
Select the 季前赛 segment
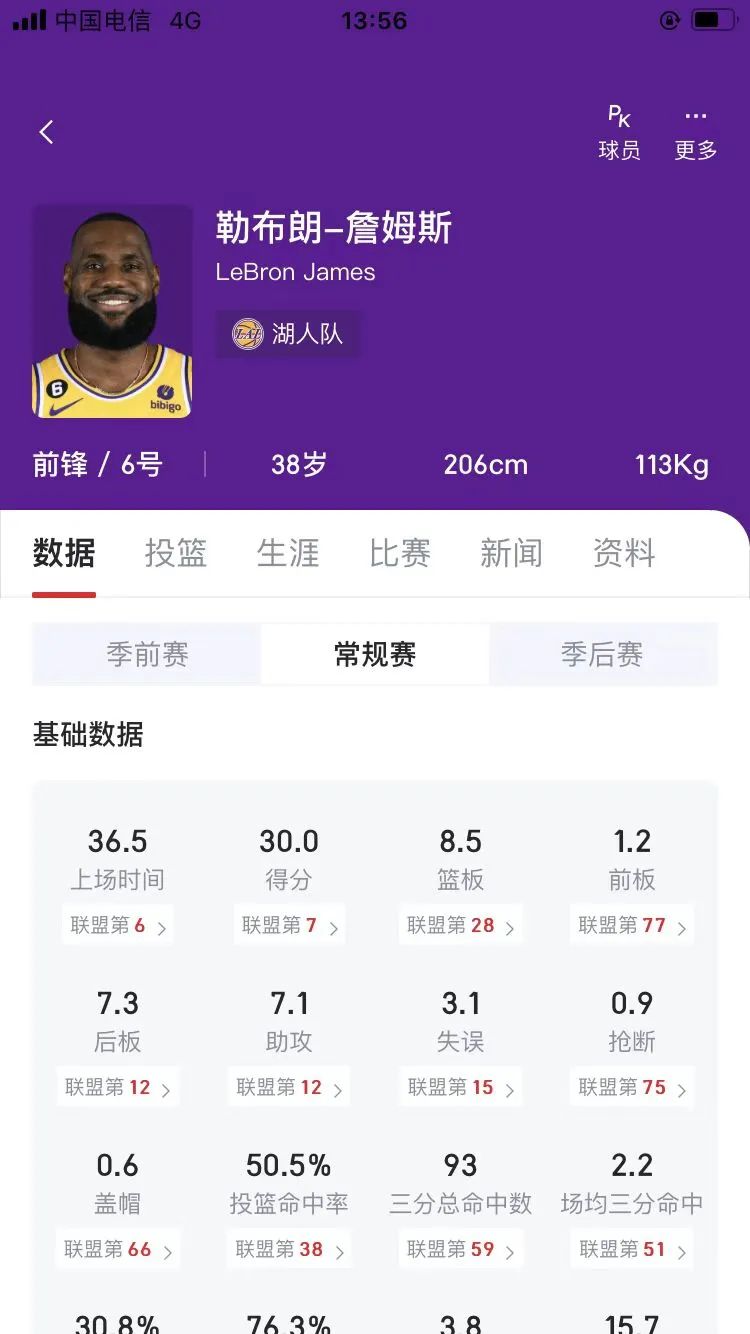pos(147,655)
